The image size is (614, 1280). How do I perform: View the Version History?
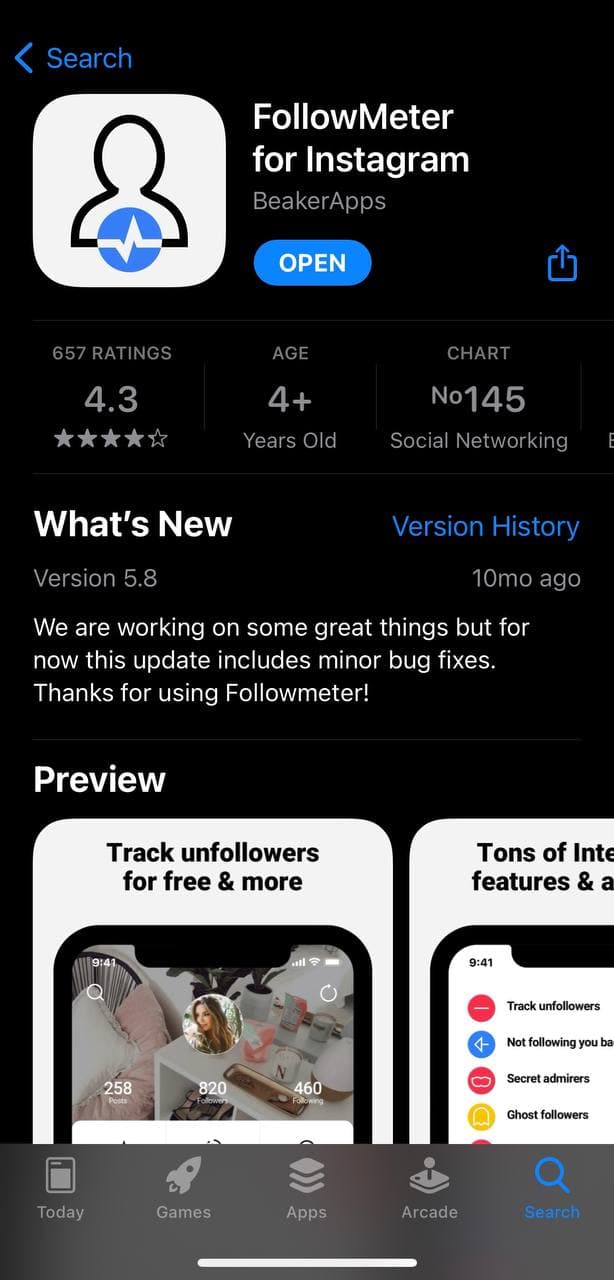(485, 526)
